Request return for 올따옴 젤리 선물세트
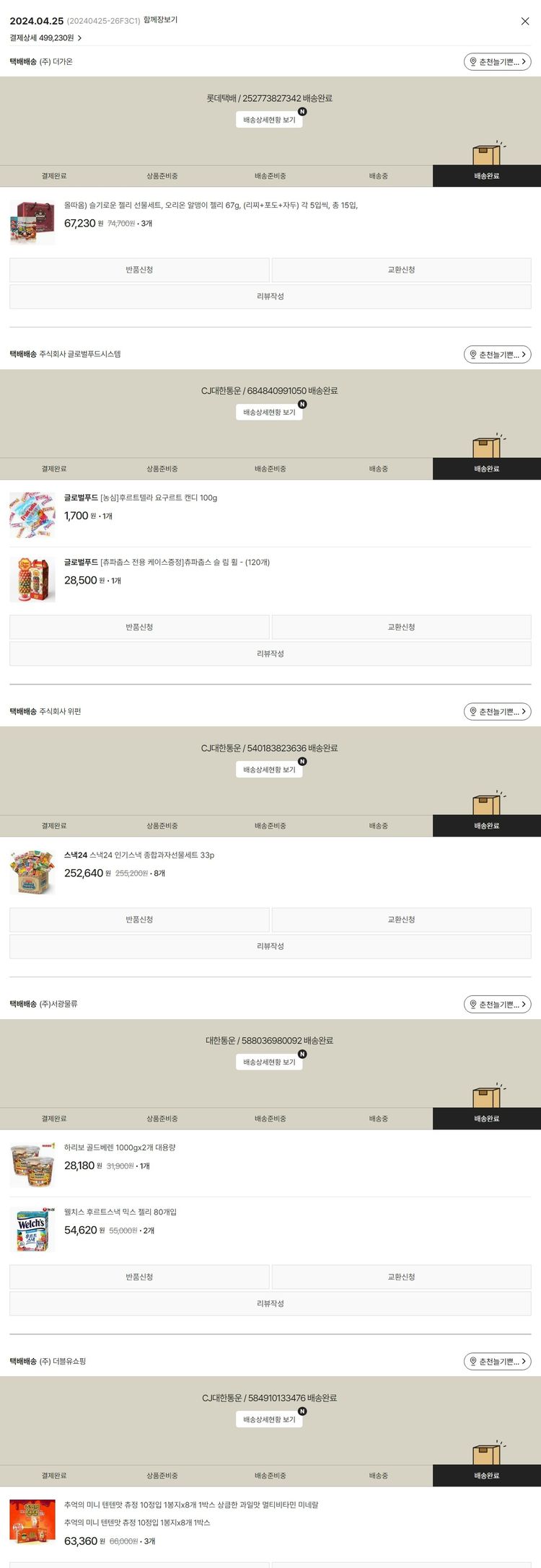Image resolution: width=541 pixels, height=1568 pixels. tap(139, 270)
